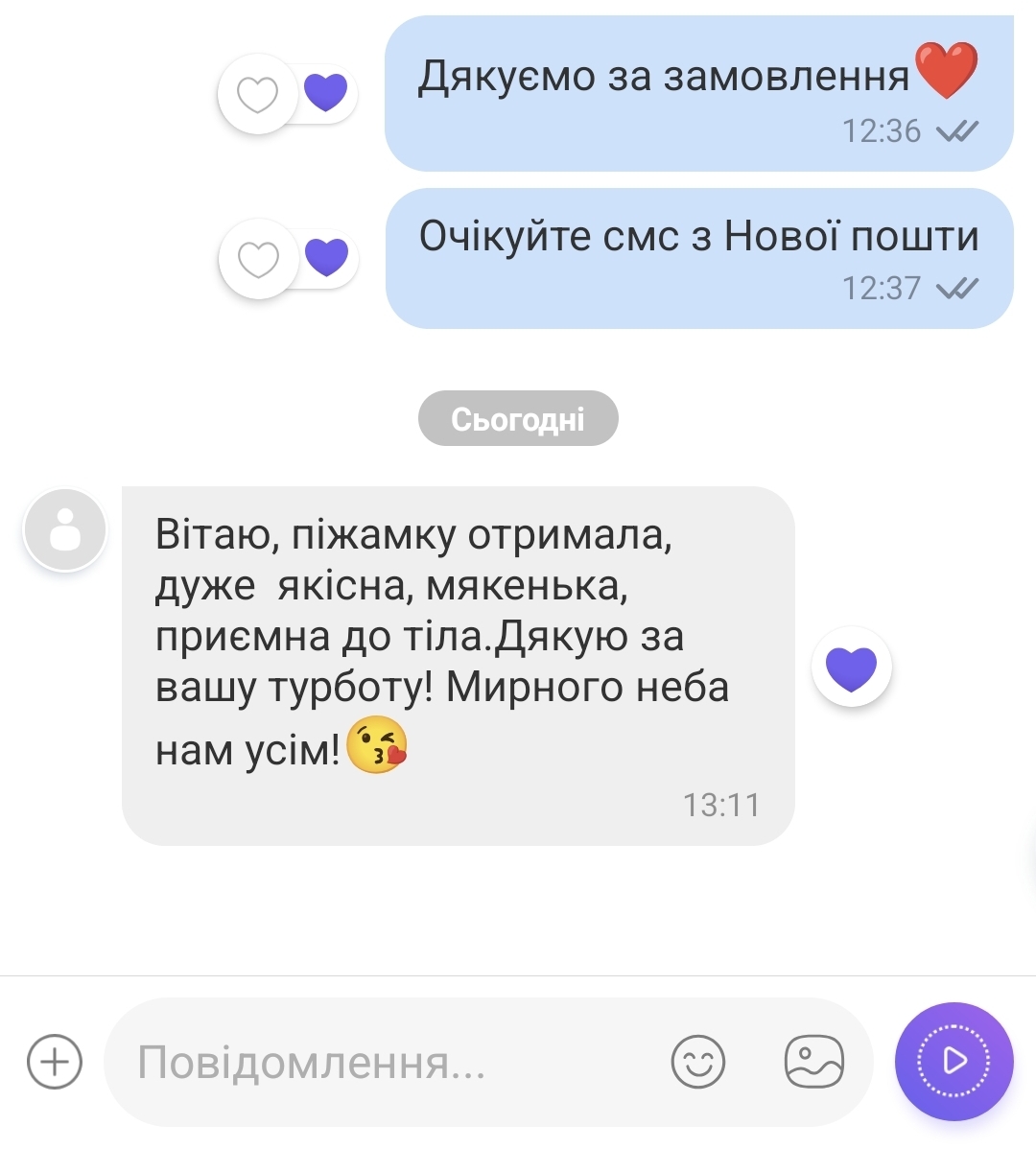Like the 'Очікуйте смс з Нової пошти' message
Viewport: 1036px width, 1149px height.
point(258,259)
